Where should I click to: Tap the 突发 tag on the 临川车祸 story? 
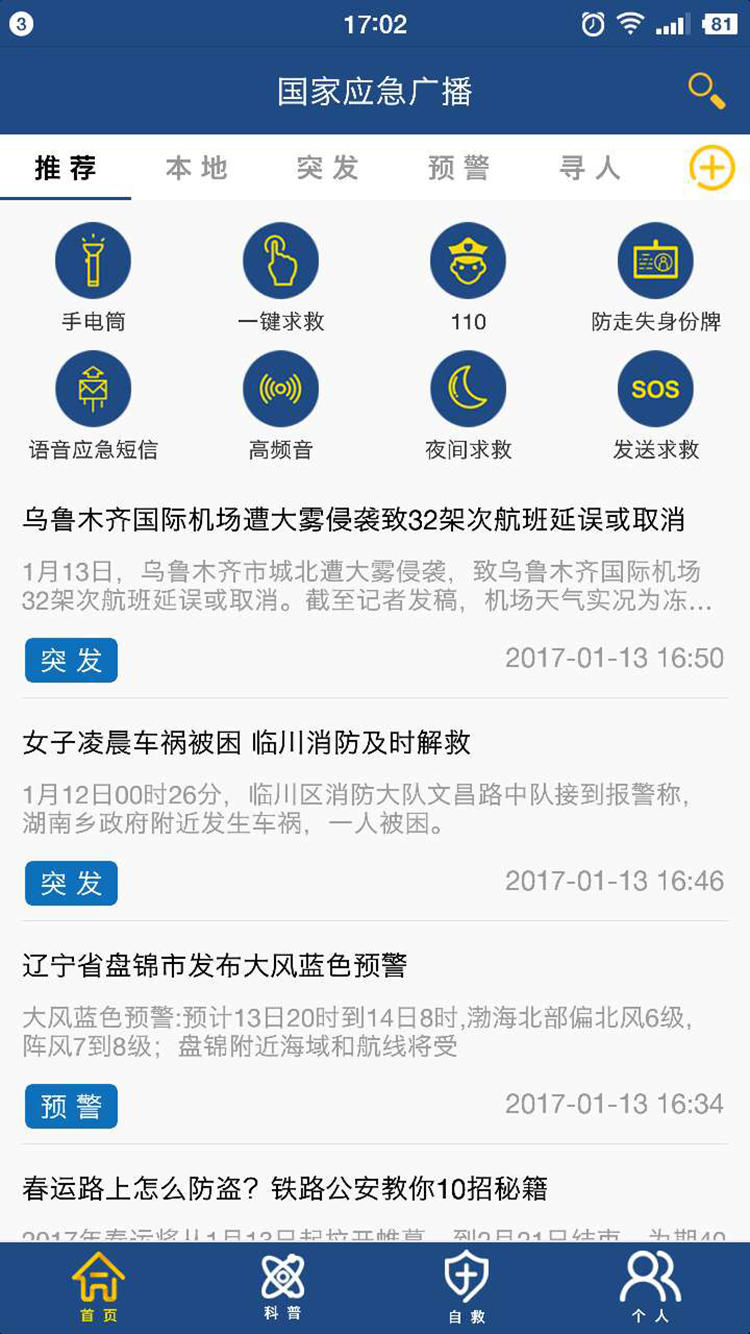[70, 883]
